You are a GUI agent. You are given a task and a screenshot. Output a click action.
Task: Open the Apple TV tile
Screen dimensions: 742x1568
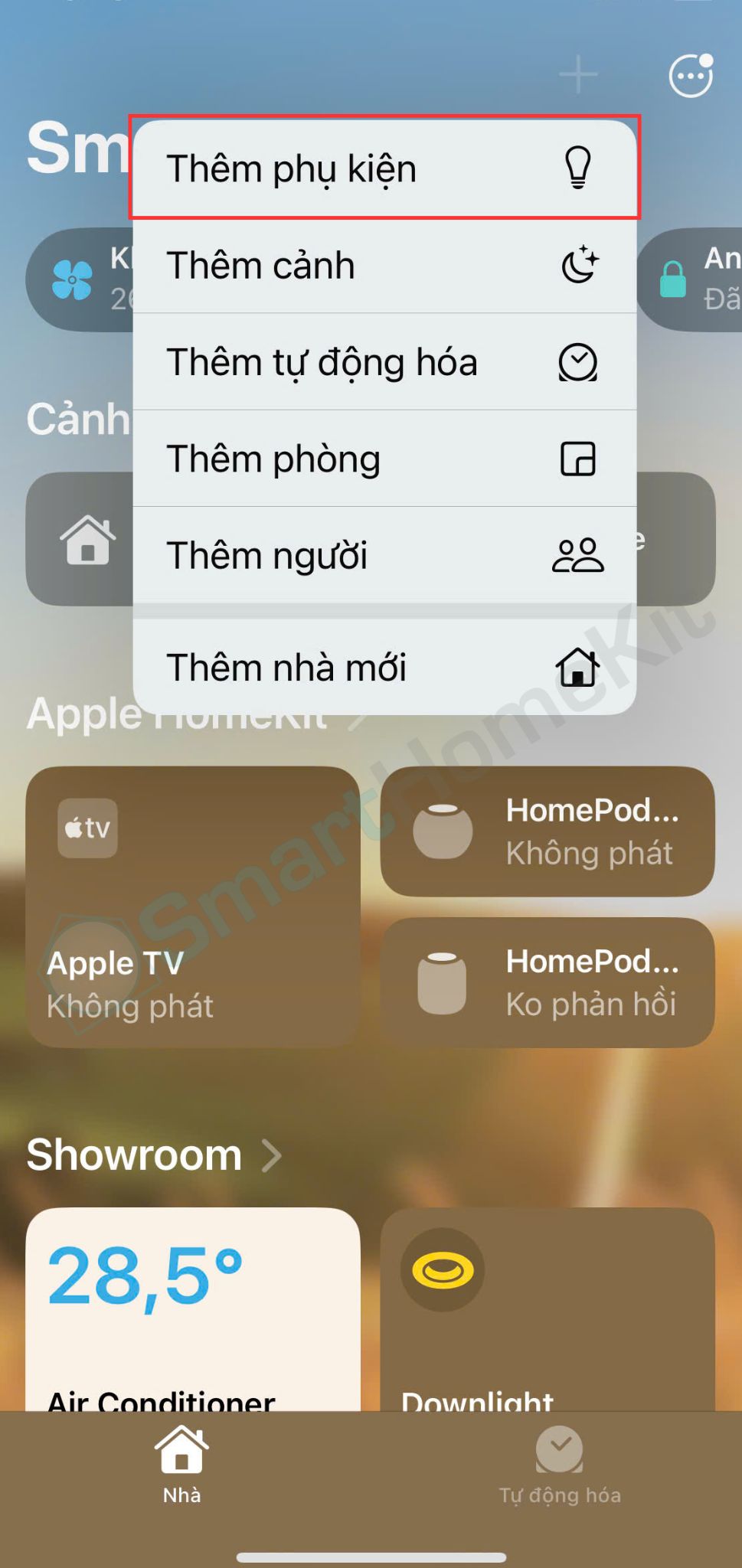tap(192, 906)
